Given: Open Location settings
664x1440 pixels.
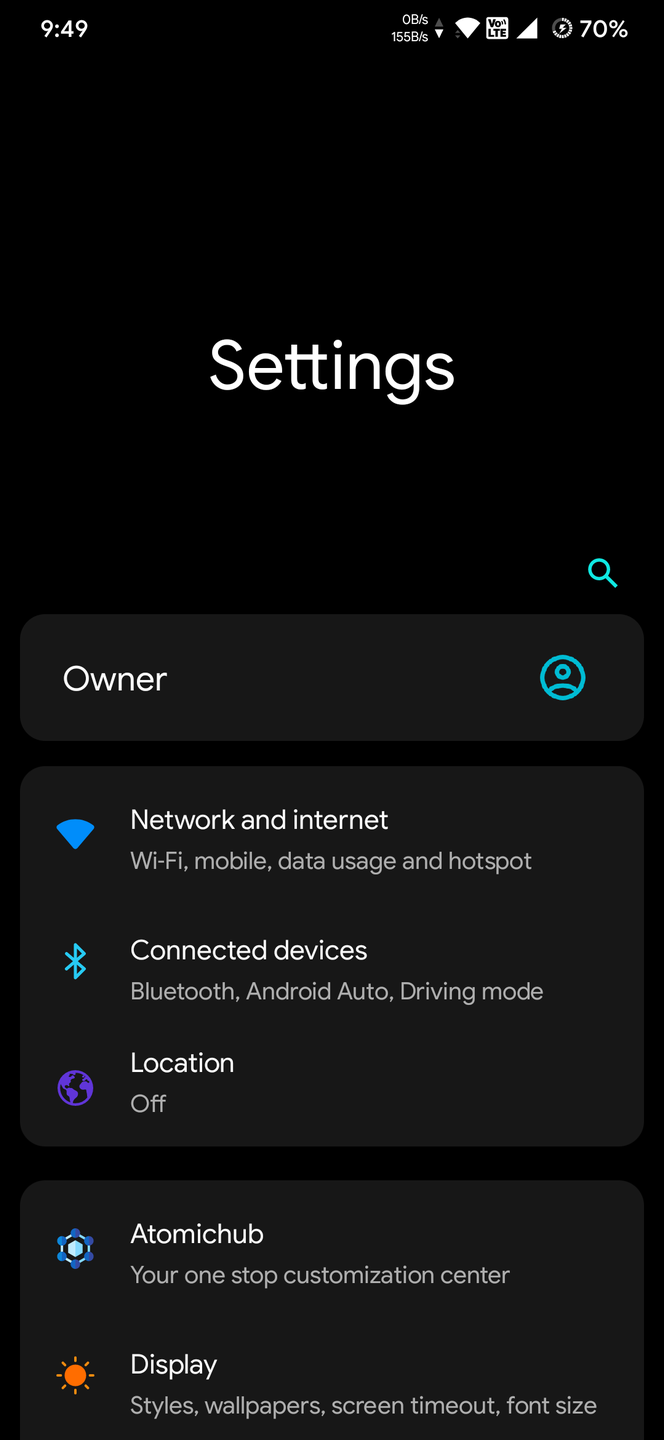Looking at the screenshot, I should [331, 1082].
